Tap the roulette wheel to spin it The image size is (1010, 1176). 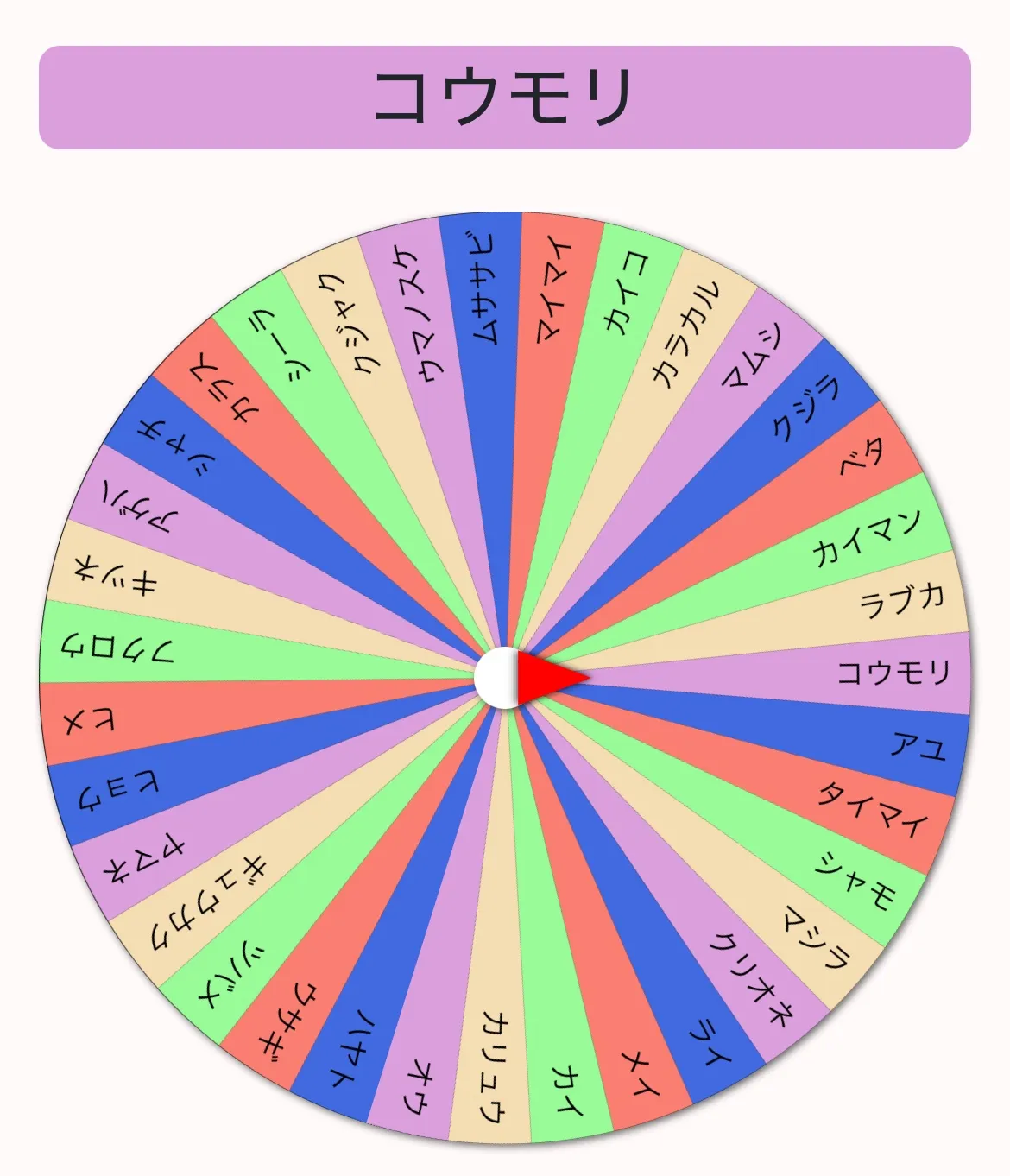click(504, 678)
